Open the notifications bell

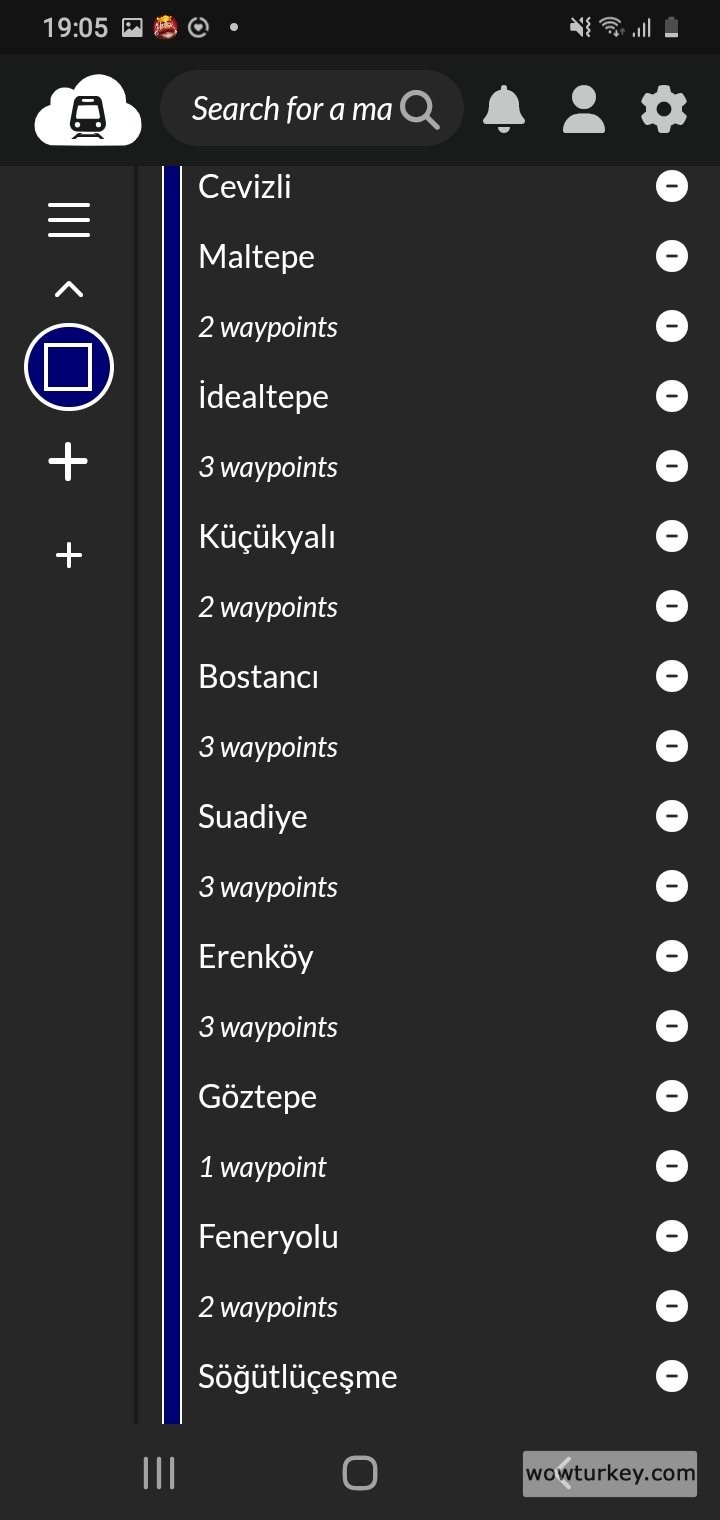[x=504, y=109]
